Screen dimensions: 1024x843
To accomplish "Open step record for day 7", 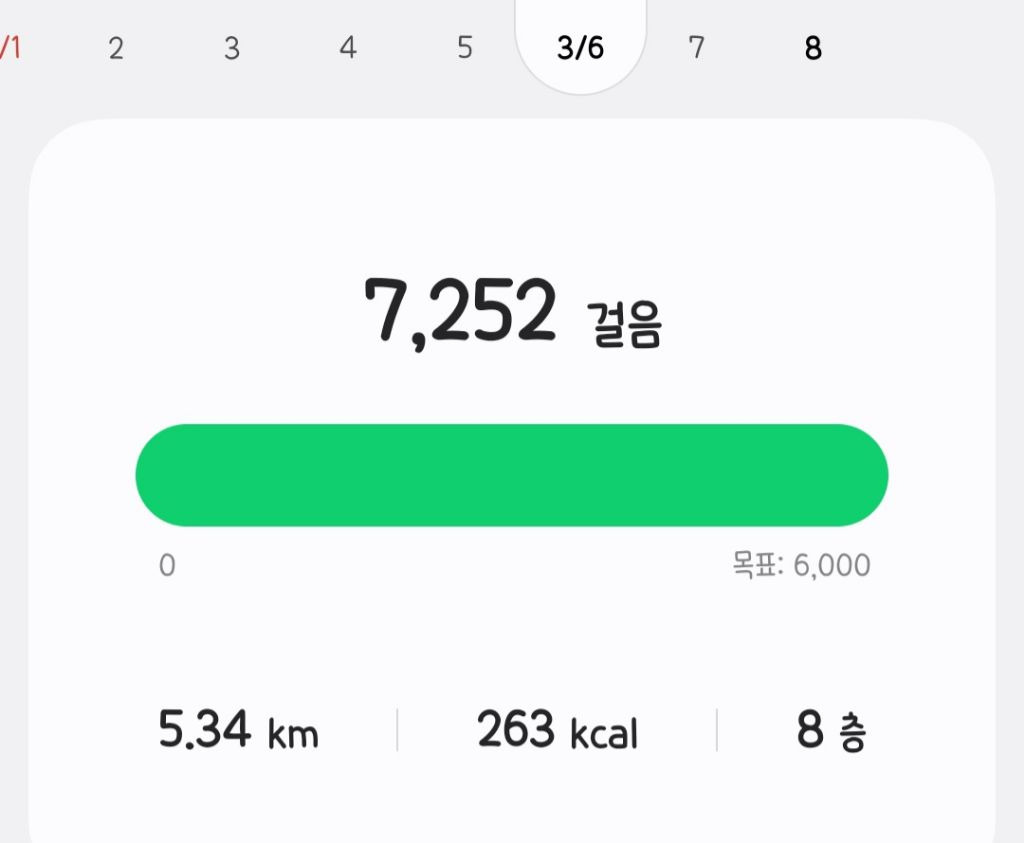I will pos(697,48).
